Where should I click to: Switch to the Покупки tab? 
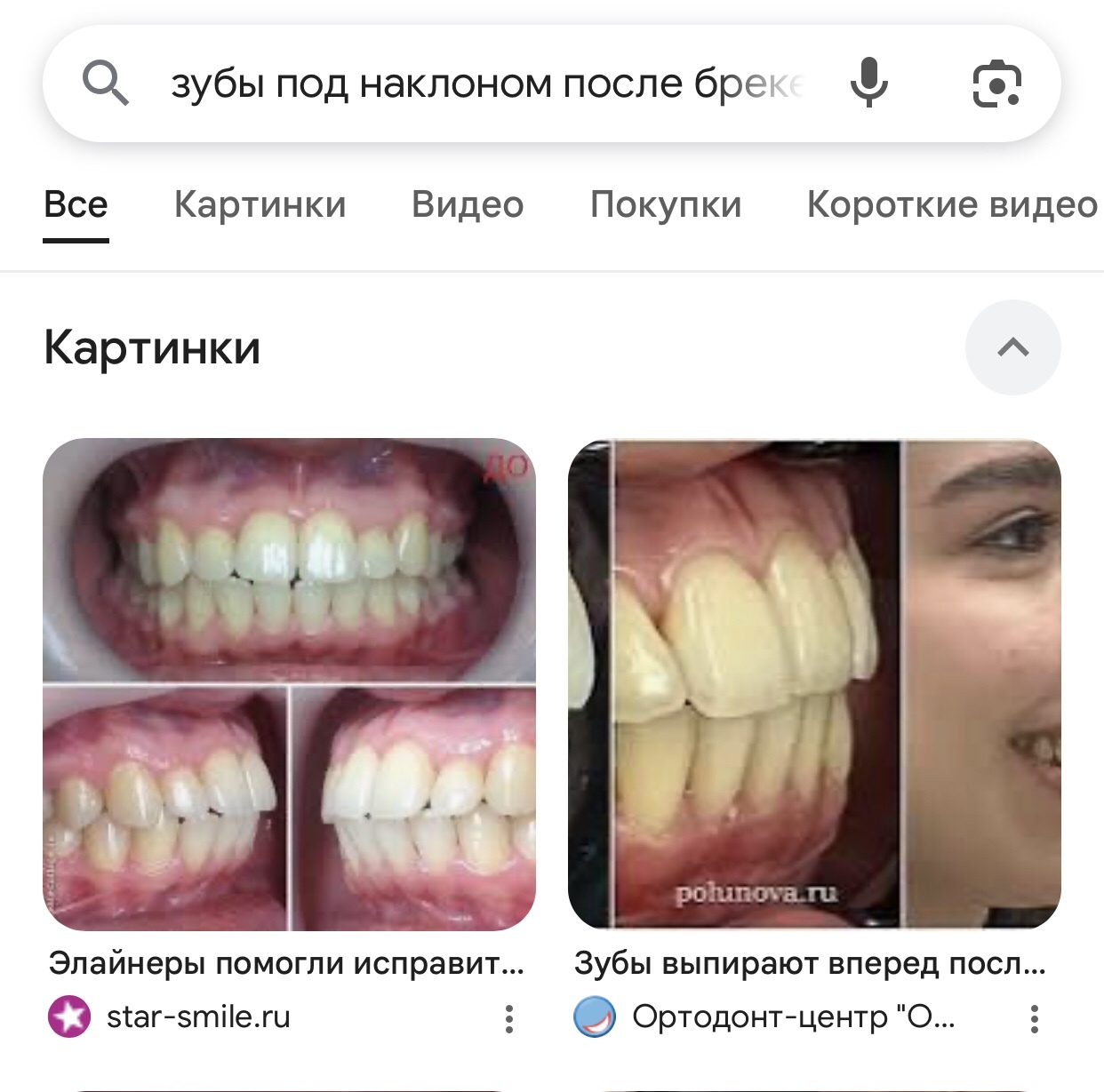coord(666,204)
